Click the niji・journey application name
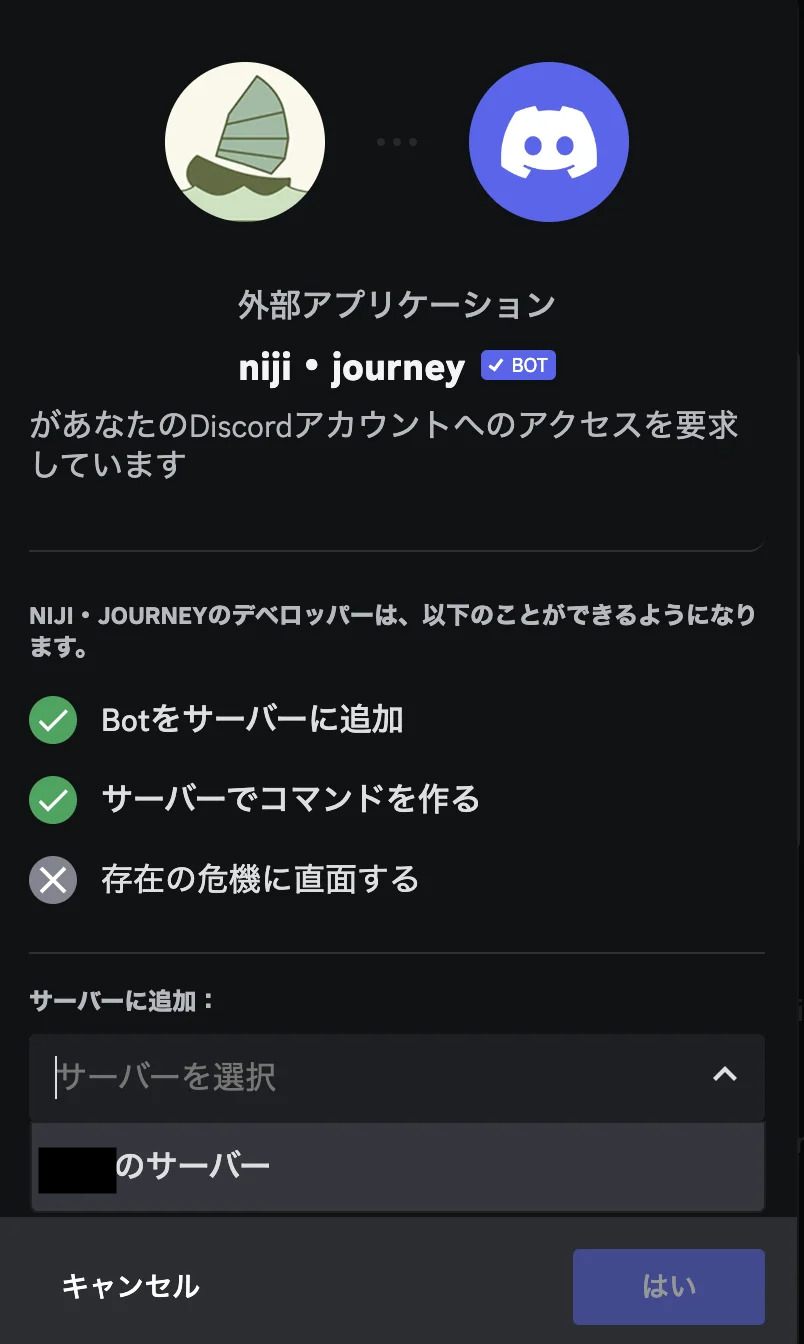This screenshot has width=804, height=1344. [x=350, y=366]
